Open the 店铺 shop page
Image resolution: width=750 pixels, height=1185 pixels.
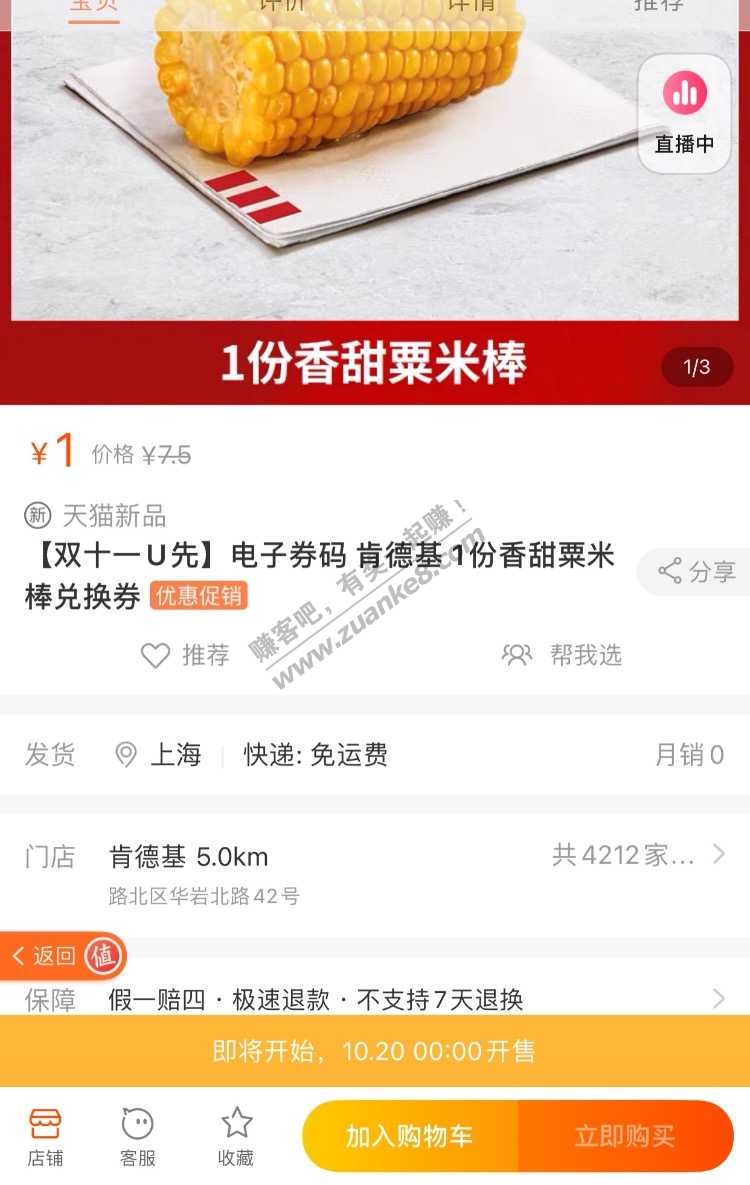(x=45, y=1137)
